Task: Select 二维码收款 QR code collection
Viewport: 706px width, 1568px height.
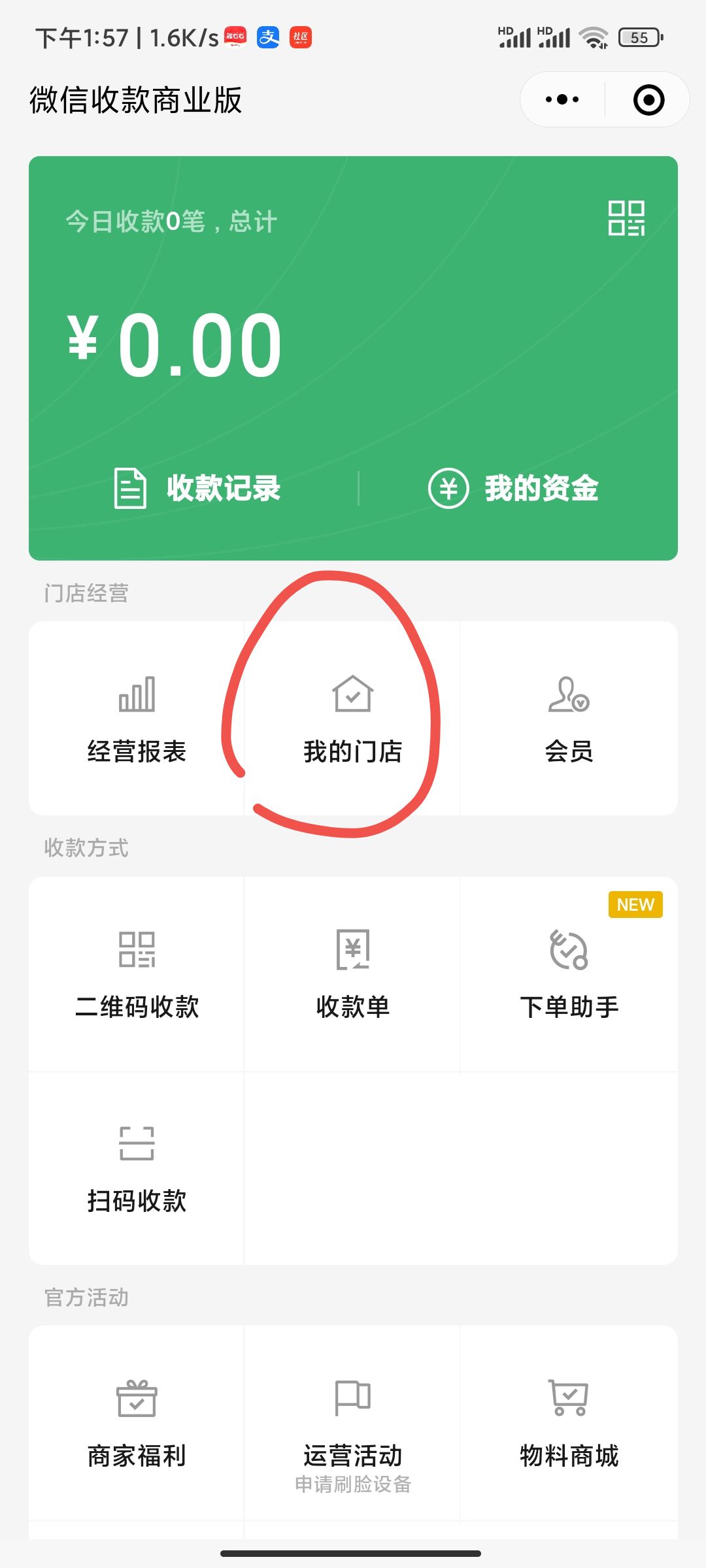Action: (137, 973)
